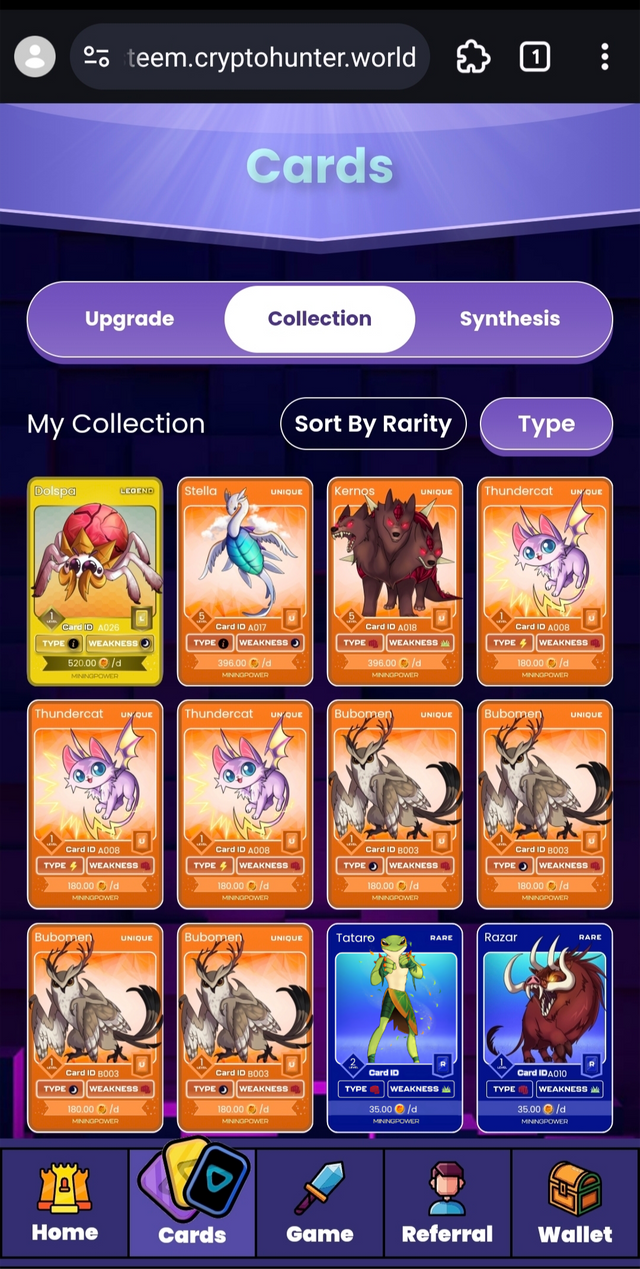Switch to the Upgrade tab
This screenshot has height=1269, width=640.
coord(130,319)
